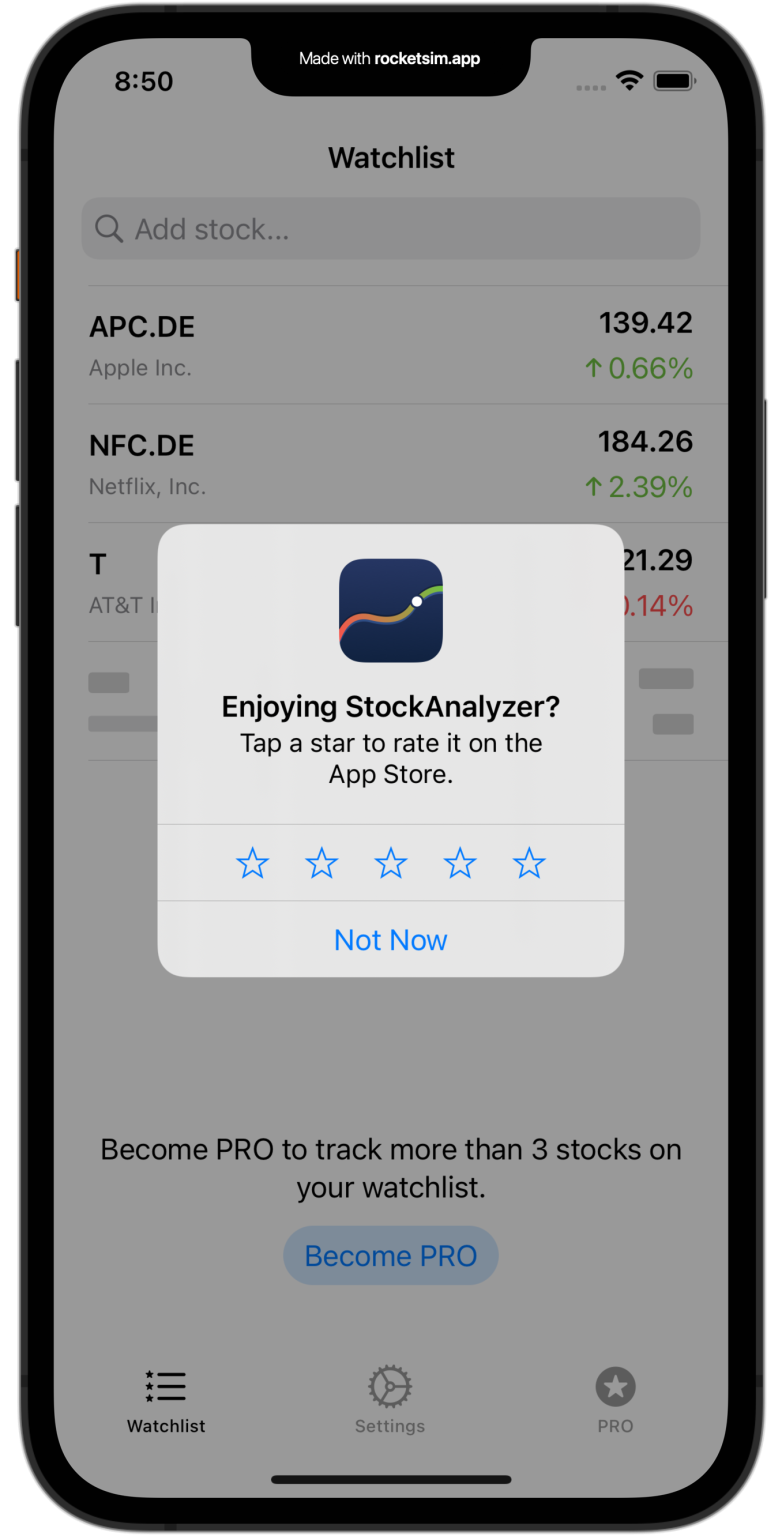Open the Watchlist tab
Viewport: 782px width, 1536px height.
click(165, 1398)
